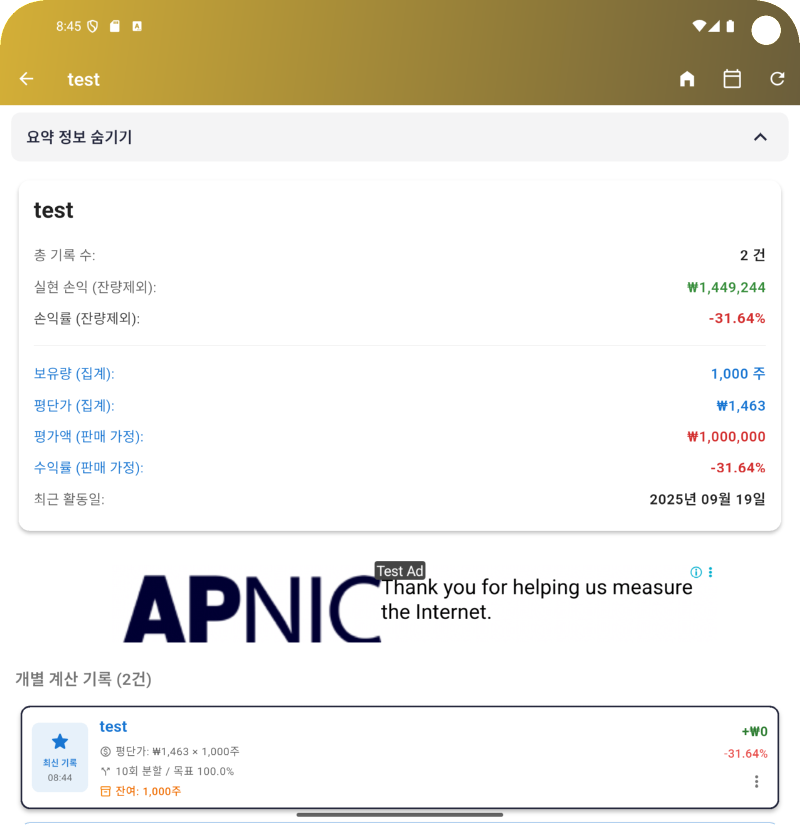Open the test calculation record card

point(400,757)
